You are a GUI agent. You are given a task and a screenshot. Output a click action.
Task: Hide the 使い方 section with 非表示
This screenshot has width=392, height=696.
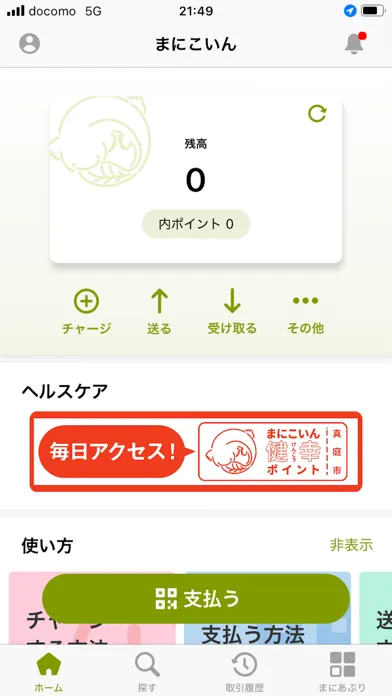tap(351, 545)
